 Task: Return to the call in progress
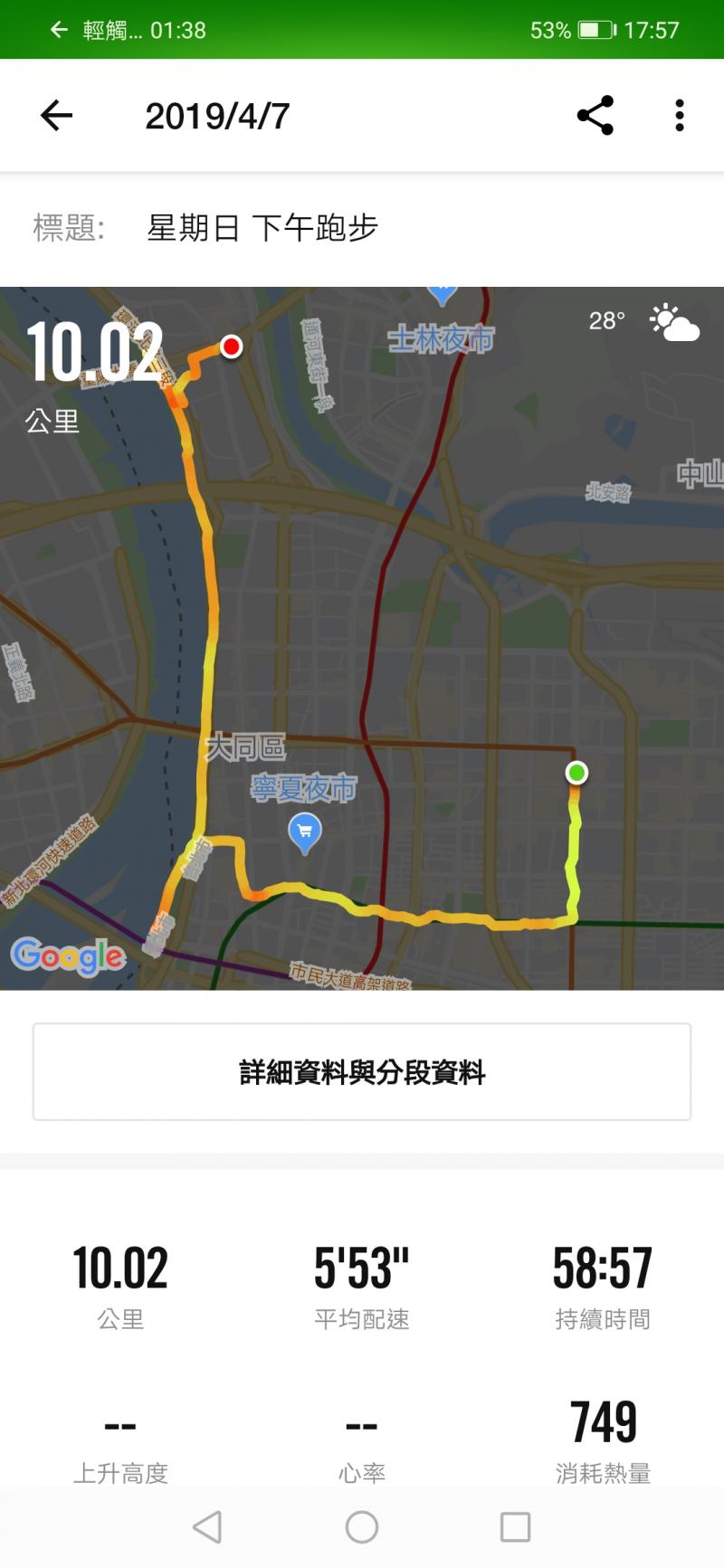(127, 30)
